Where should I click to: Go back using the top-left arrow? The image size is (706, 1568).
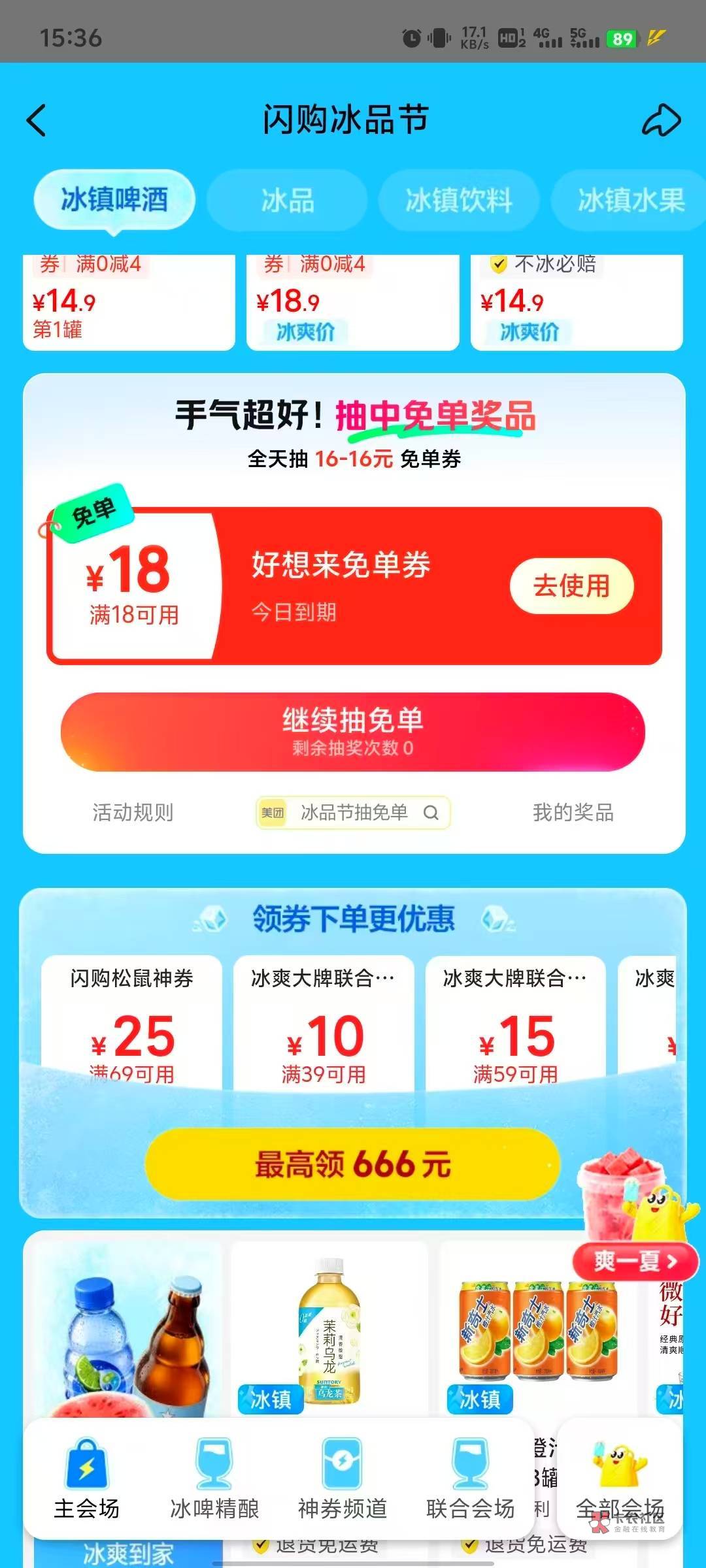[37, 120]
